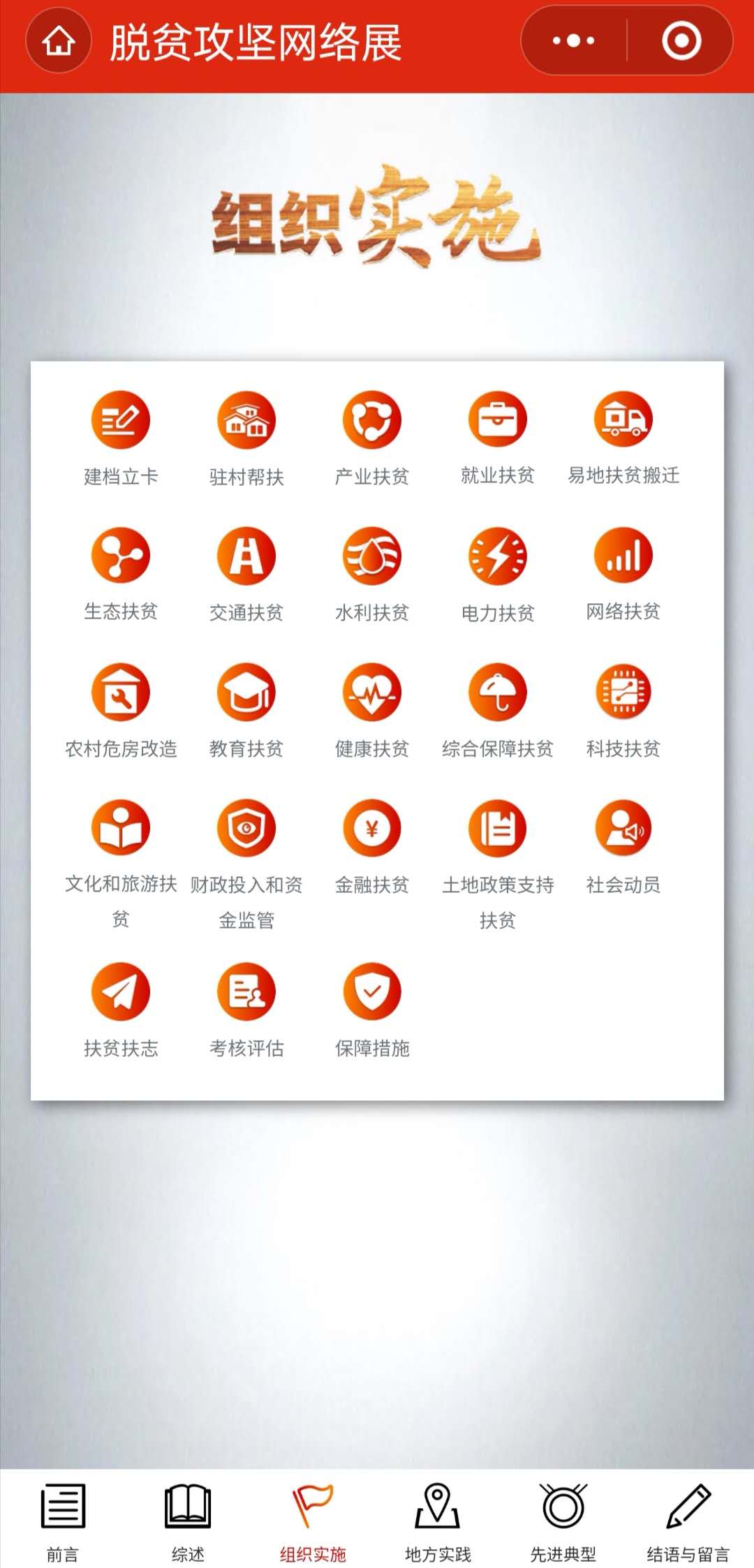Screen dimensions: 754x1568
Task: Select 易地扶贫搬迁
Action: [x=623, y=420]
